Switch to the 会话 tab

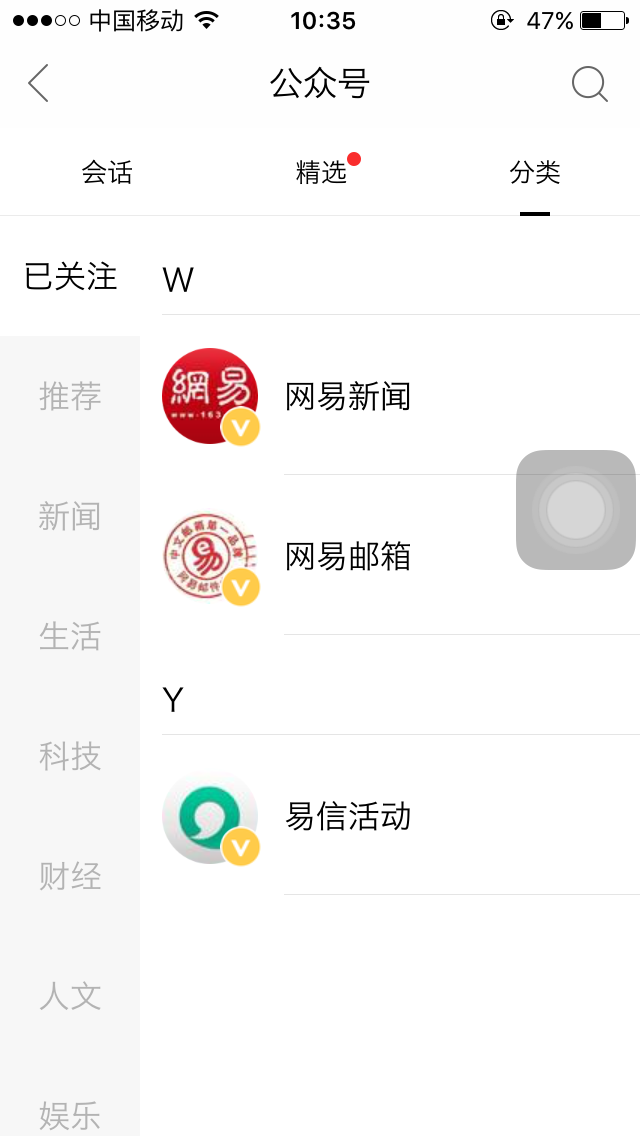pos(107,173)
